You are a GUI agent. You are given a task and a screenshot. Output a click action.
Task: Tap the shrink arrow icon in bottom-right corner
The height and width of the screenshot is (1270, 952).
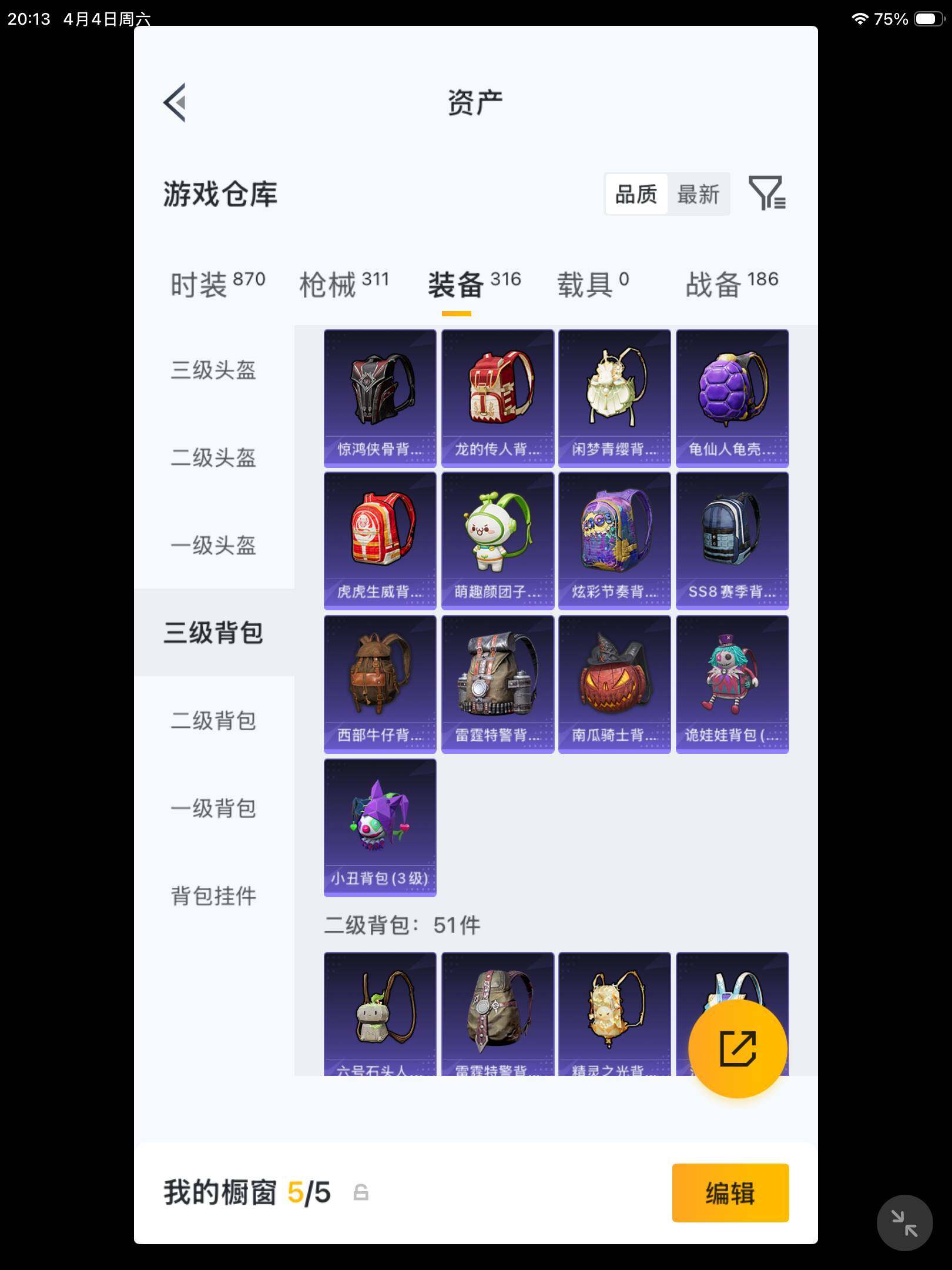(906, 1224)
